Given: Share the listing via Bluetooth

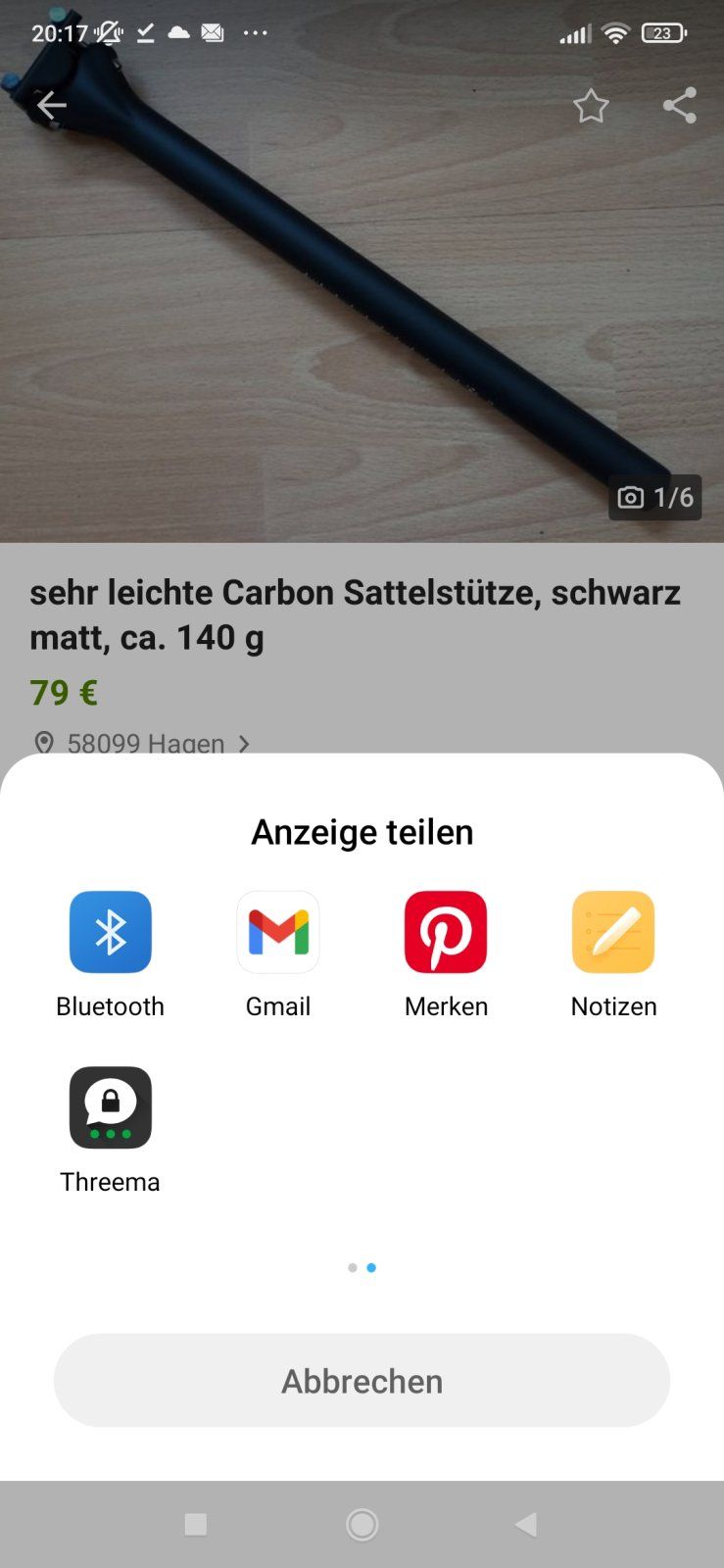Looking at the screenshot, I should [110, 932].
